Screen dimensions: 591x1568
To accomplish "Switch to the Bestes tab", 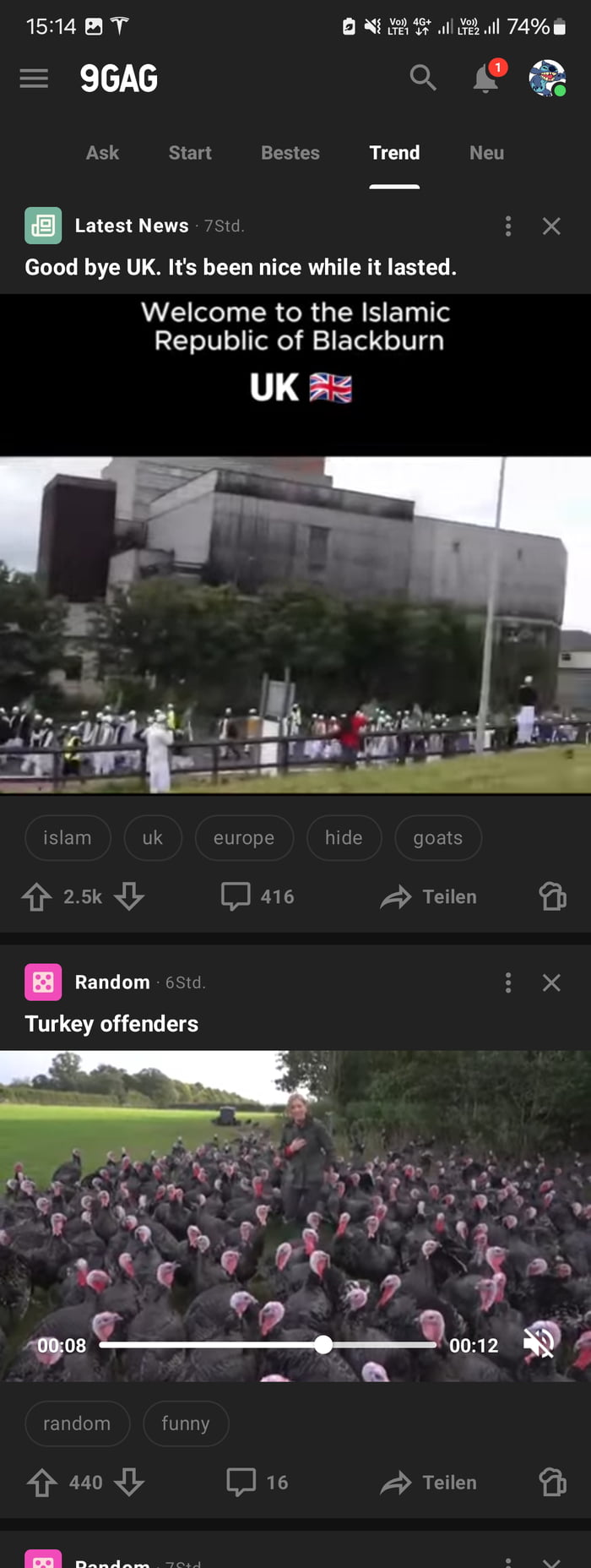I will 290,153.
